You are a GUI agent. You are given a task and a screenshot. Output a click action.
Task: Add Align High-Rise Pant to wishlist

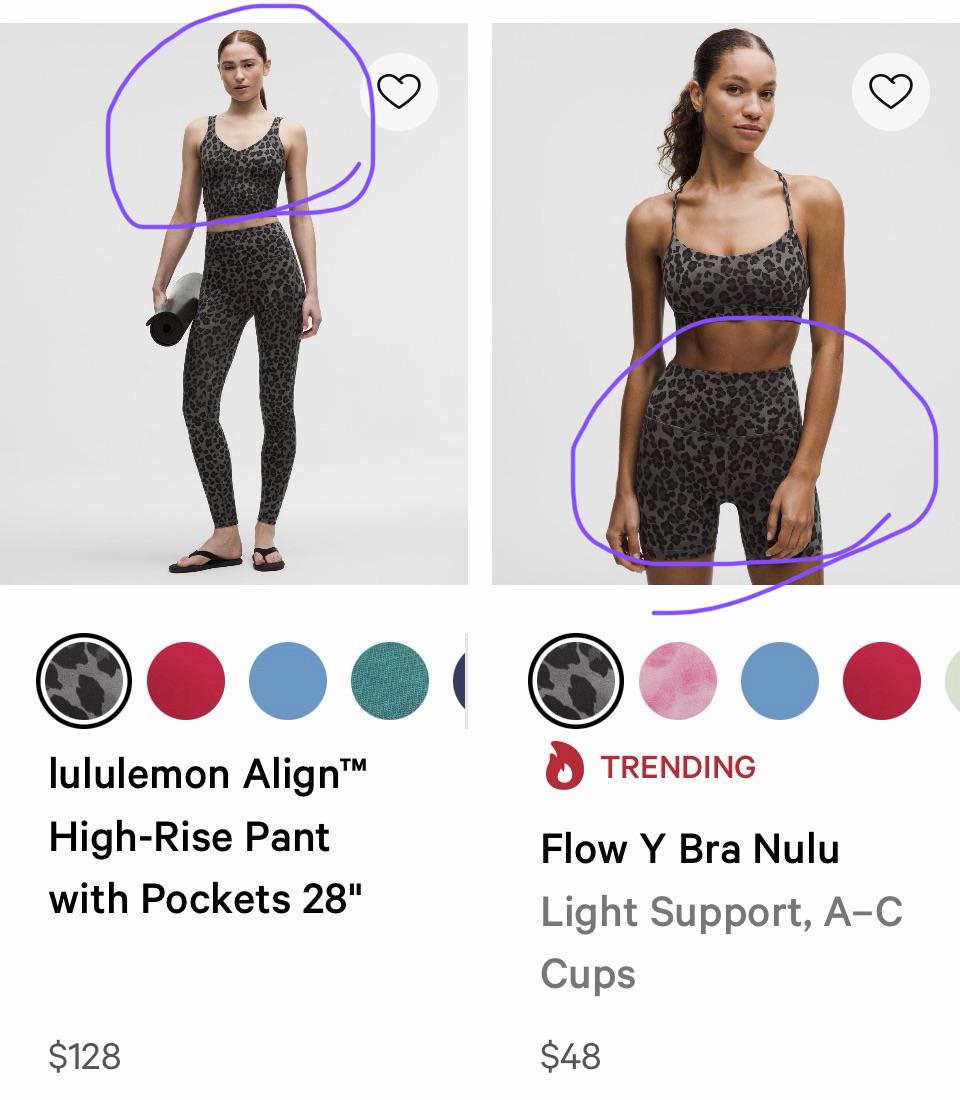pos(398,92)
